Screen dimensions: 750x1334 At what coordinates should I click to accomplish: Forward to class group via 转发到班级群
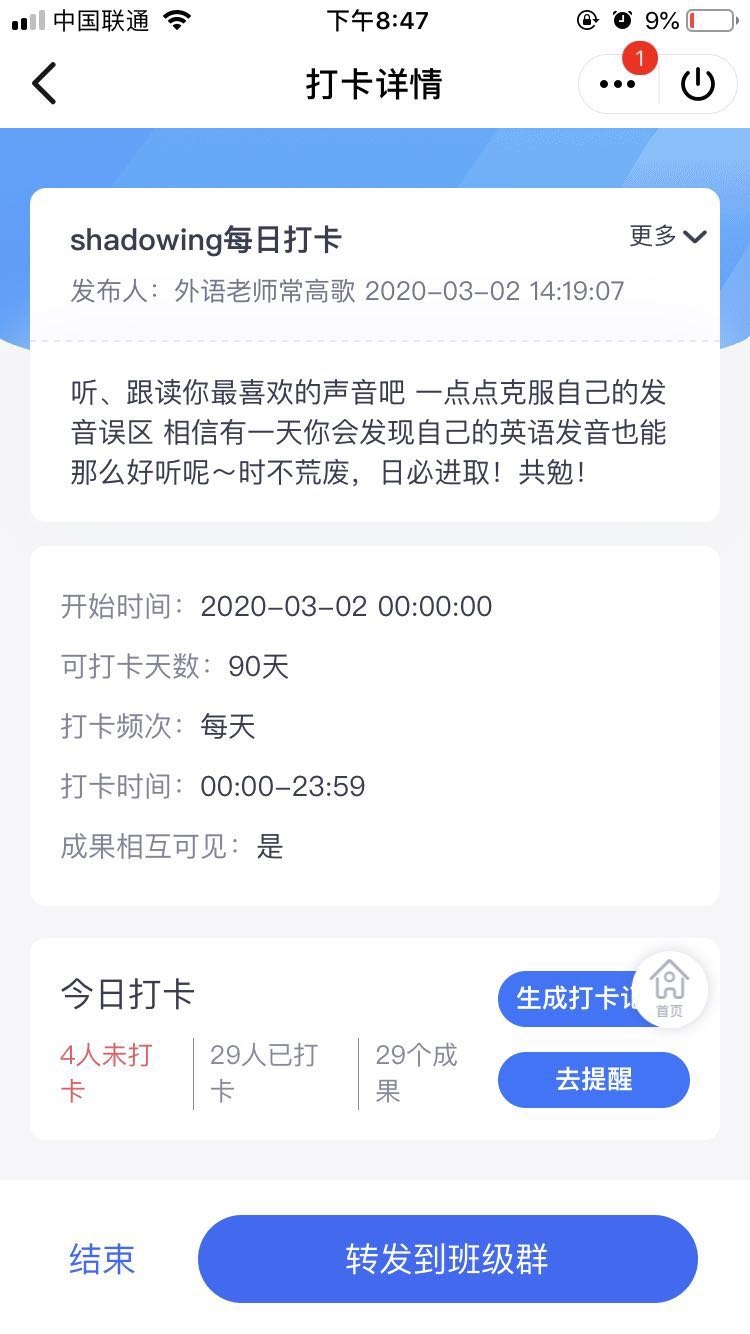447,1259
